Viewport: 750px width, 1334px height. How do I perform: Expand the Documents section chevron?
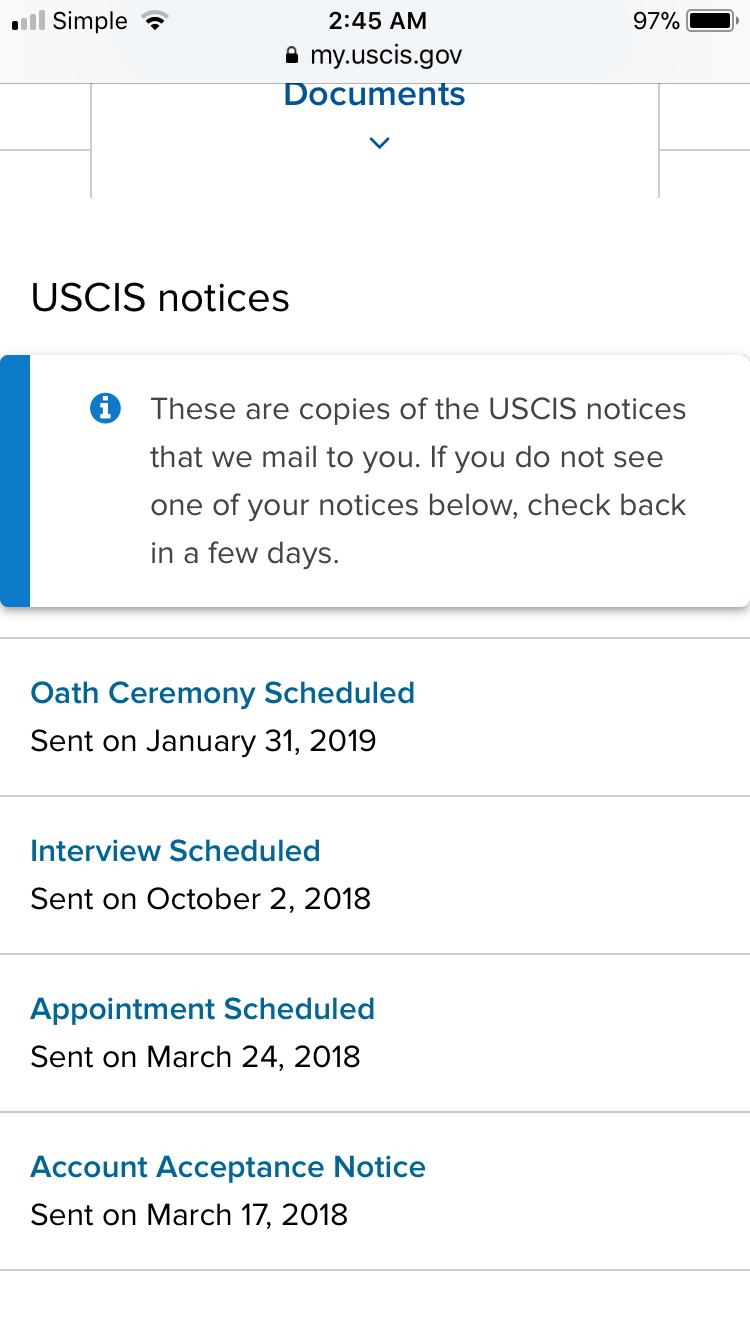click(x=379, y=143)
